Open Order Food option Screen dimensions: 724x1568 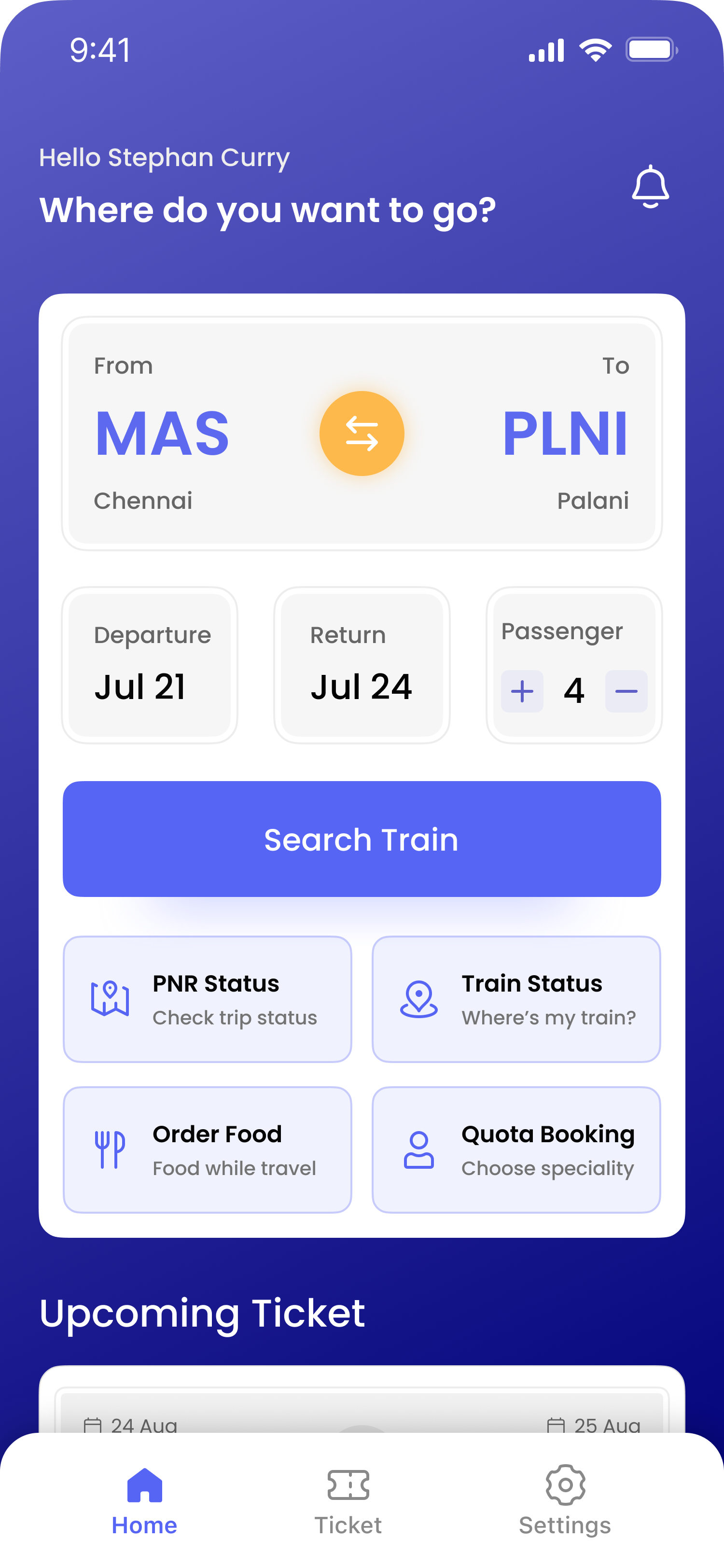coord(208,1150)
